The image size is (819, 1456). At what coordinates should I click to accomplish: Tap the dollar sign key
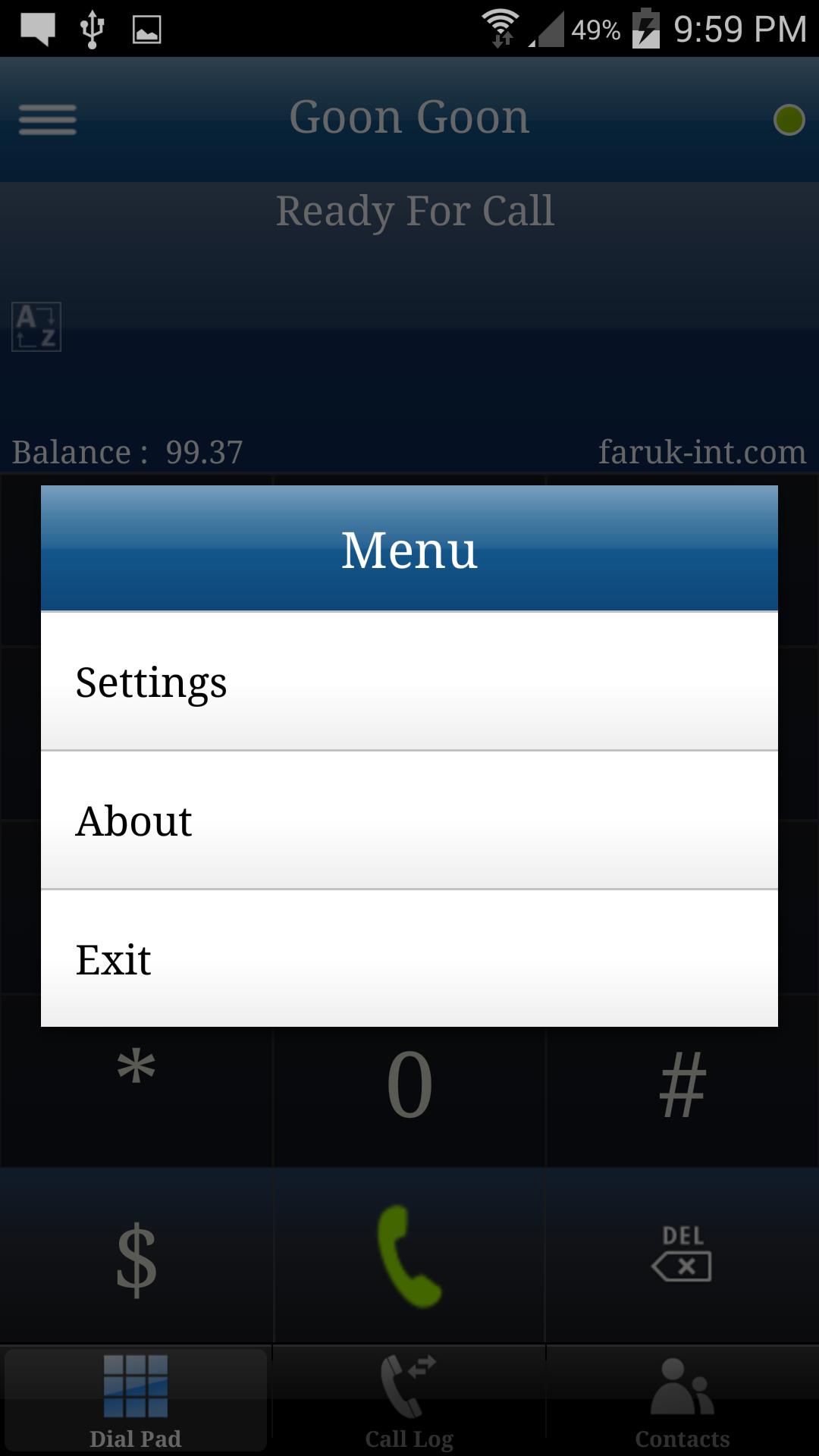pos(136,1256)
